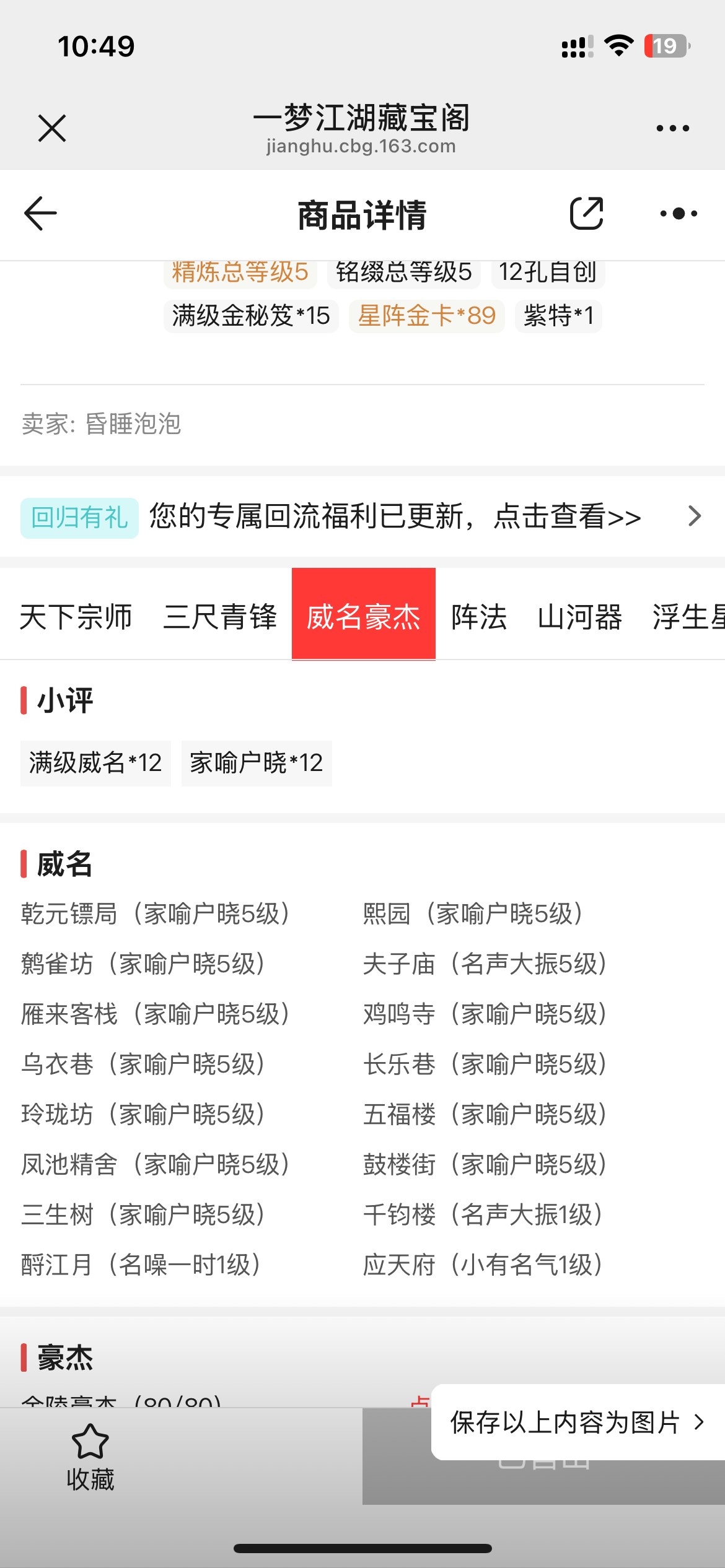Image resolution: width=725 pixels, height=1568 pixels.
Task: Open the browser's three-dot menu at top
Action: pos(672,128)
